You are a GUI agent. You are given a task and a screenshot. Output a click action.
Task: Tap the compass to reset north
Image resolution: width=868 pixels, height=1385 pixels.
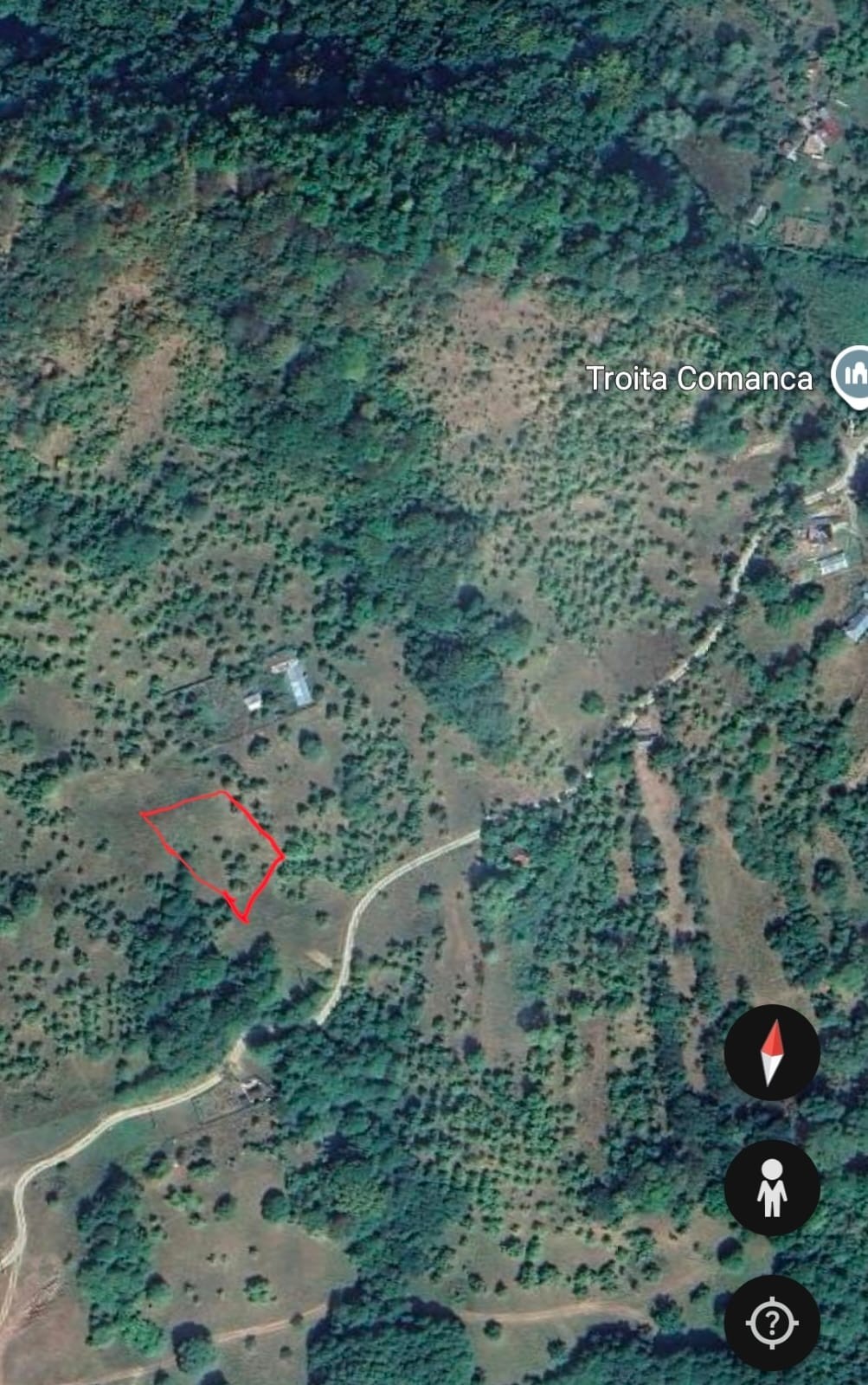[771, 1052]
